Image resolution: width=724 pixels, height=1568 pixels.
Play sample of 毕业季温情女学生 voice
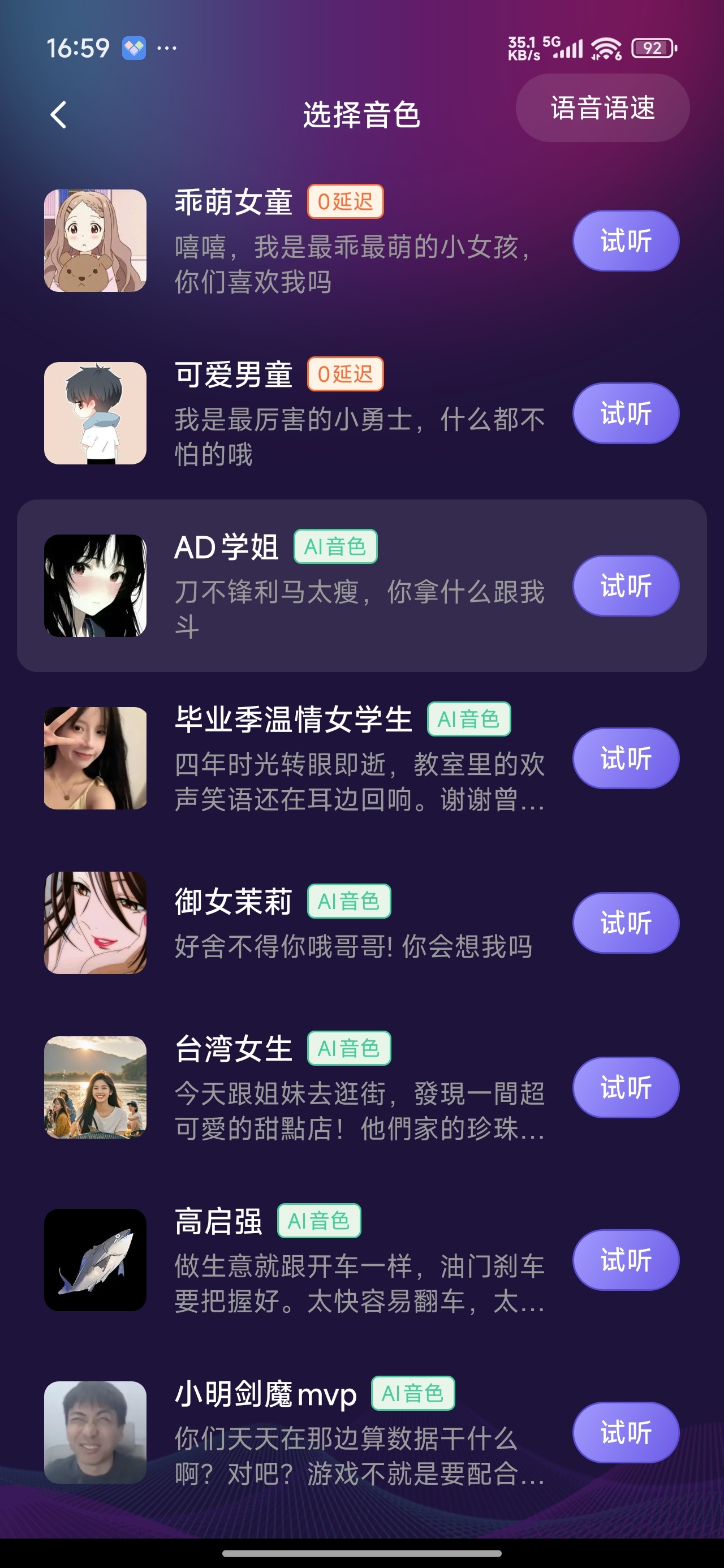[626, 759]
